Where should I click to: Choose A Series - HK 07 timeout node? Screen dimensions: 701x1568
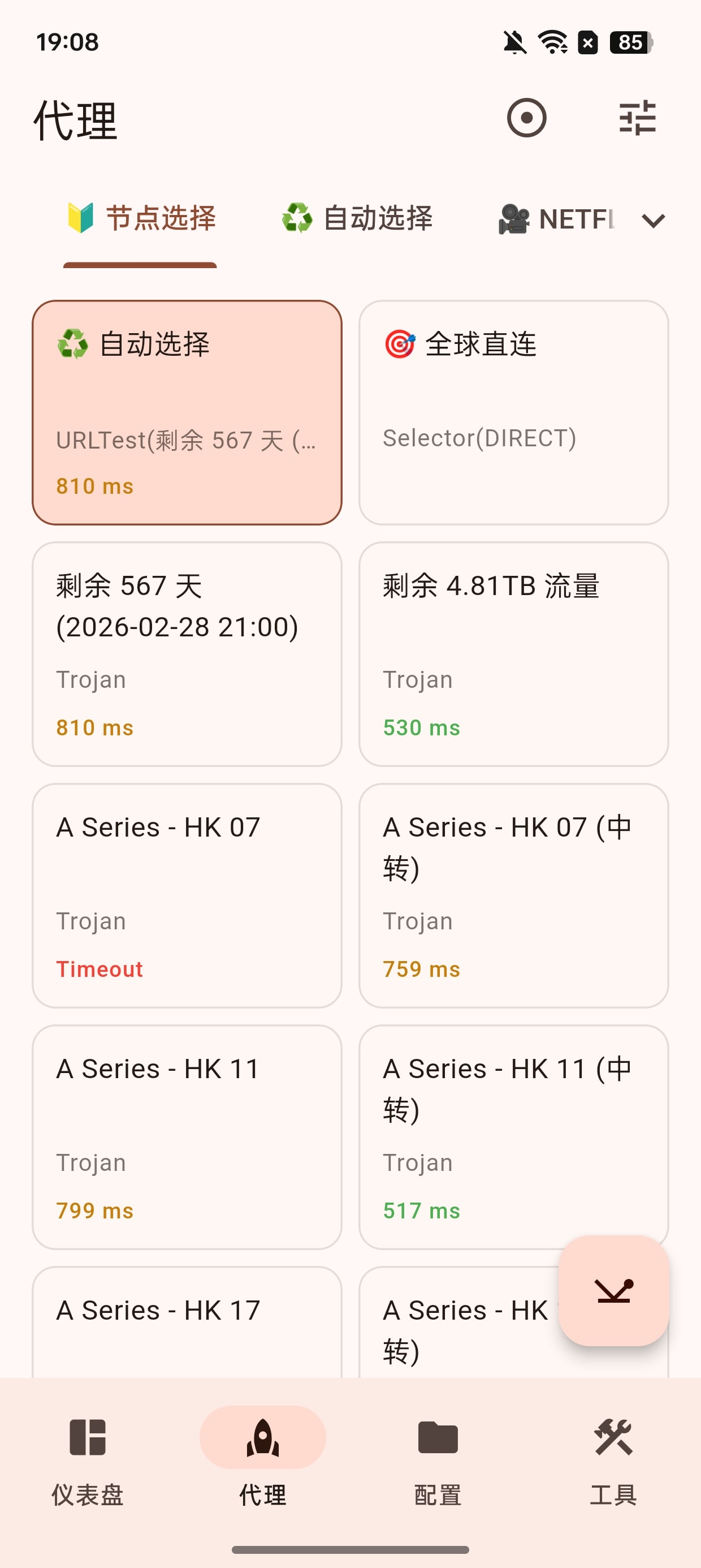[x=187, y=895]
